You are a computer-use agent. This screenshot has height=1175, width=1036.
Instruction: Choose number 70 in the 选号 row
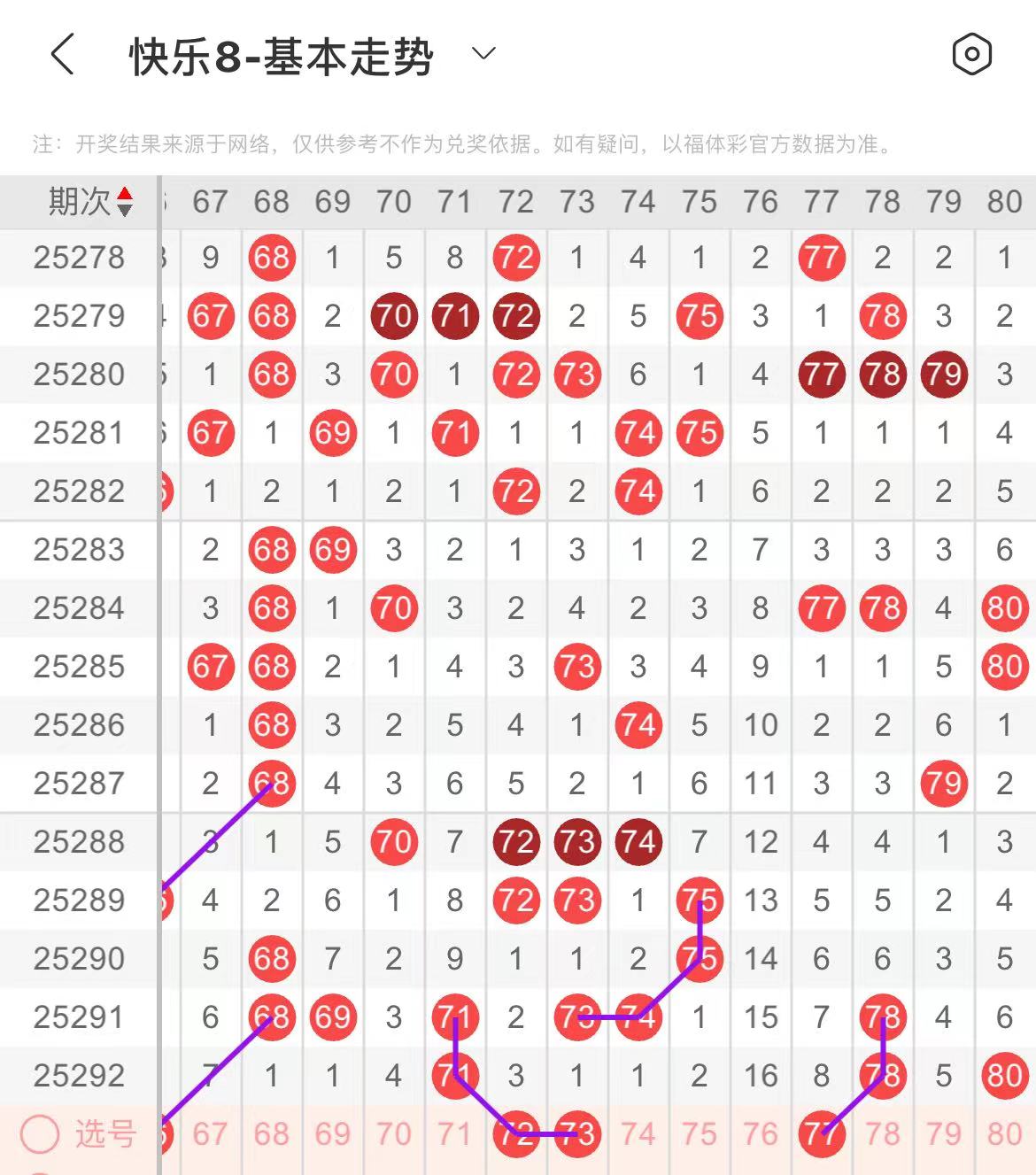click(x=394, y=1133)
